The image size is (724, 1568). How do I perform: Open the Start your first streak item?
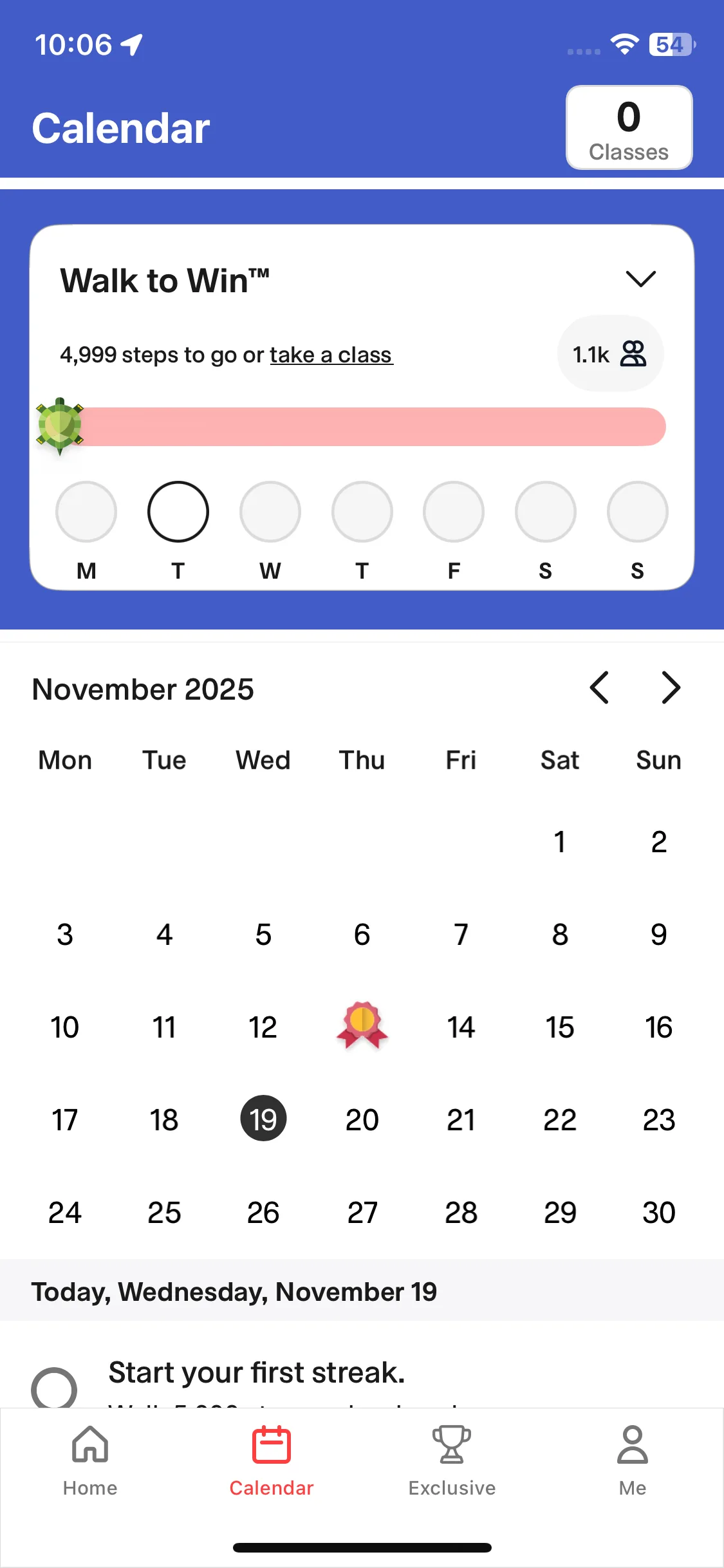(256, 1372)
